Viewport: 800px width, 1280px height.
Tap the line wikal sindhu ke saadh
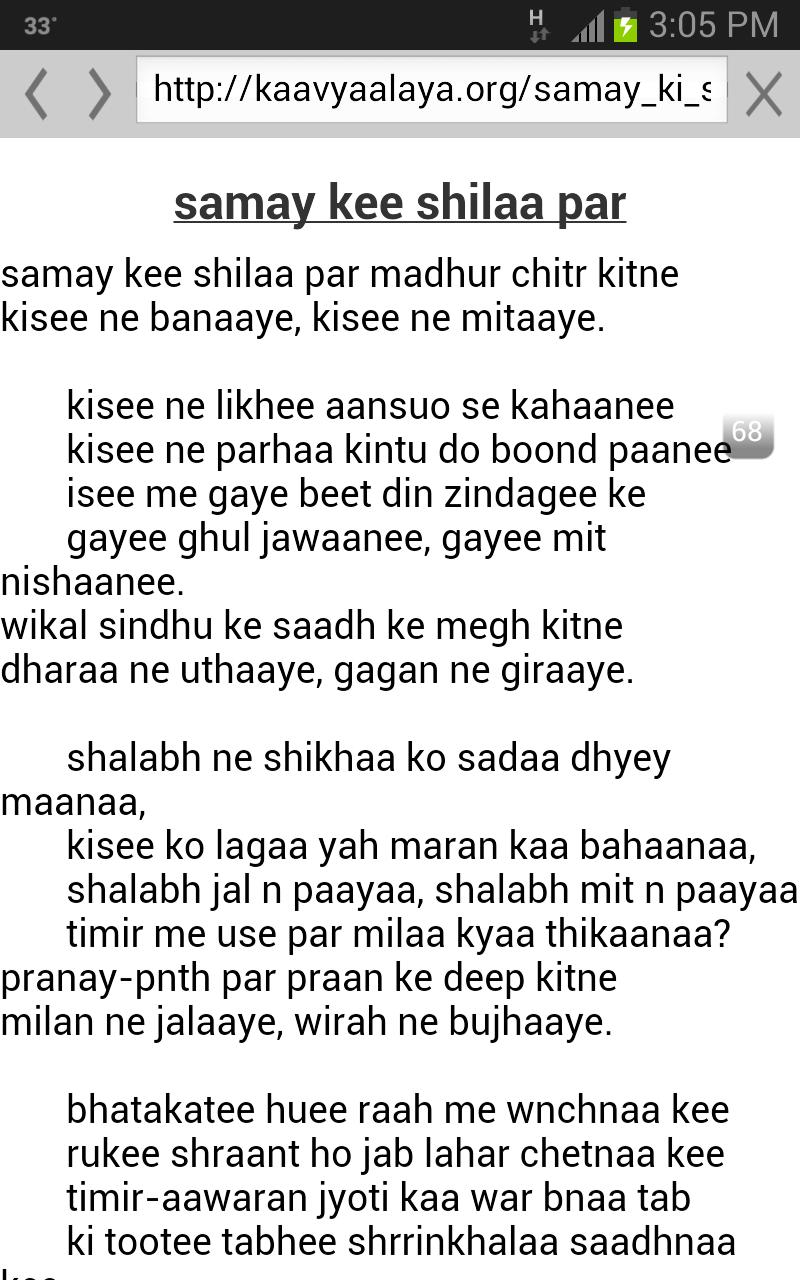click(312, 625)
